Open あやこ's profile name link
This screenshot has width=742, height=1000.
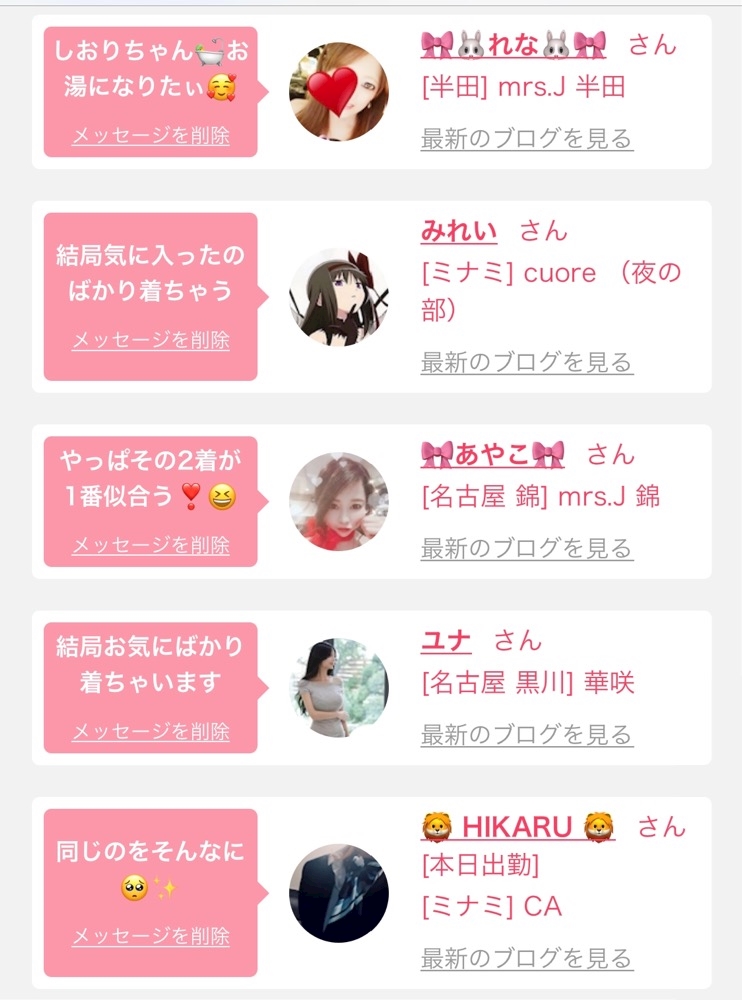pos(493,455)
